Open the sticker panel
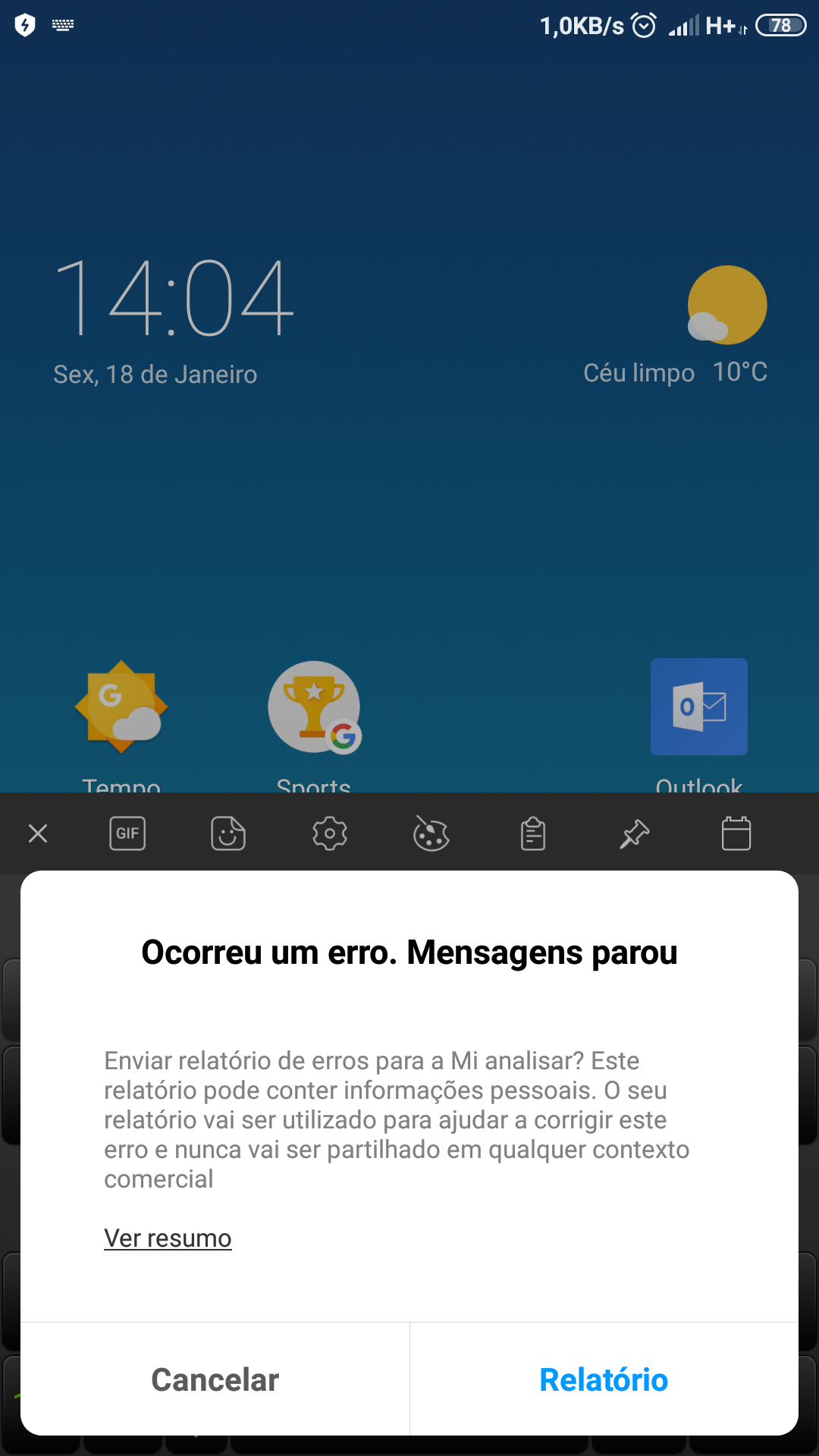819x1456 pixels. click(228, 834)
